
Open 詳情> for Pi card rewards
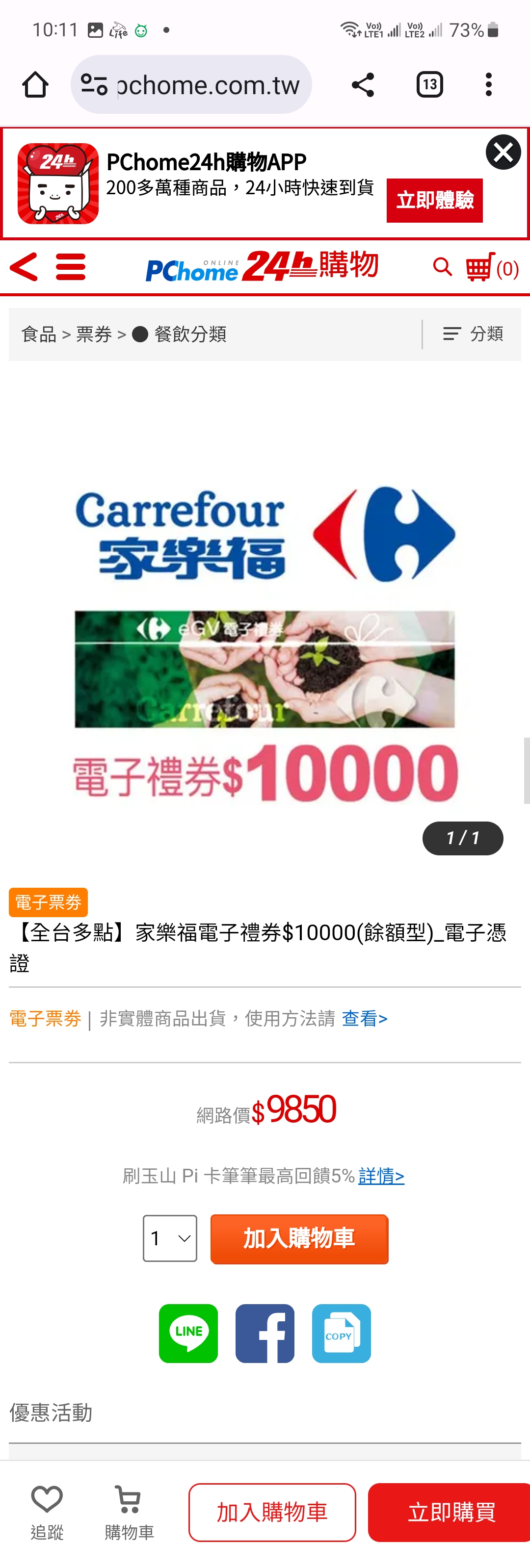point(381,1176)
